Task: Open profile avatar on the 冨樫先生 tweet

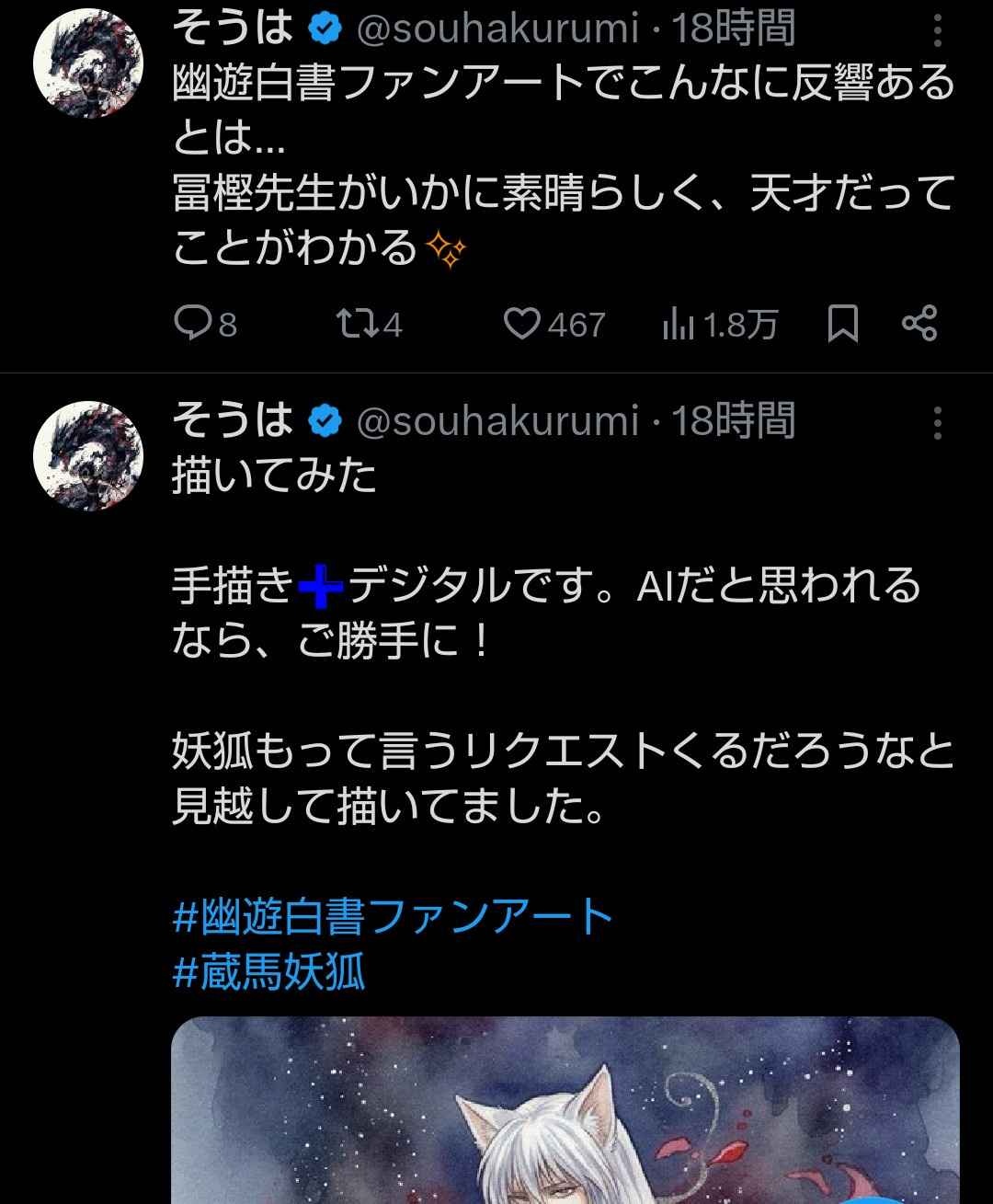Action: click(88, 63)
